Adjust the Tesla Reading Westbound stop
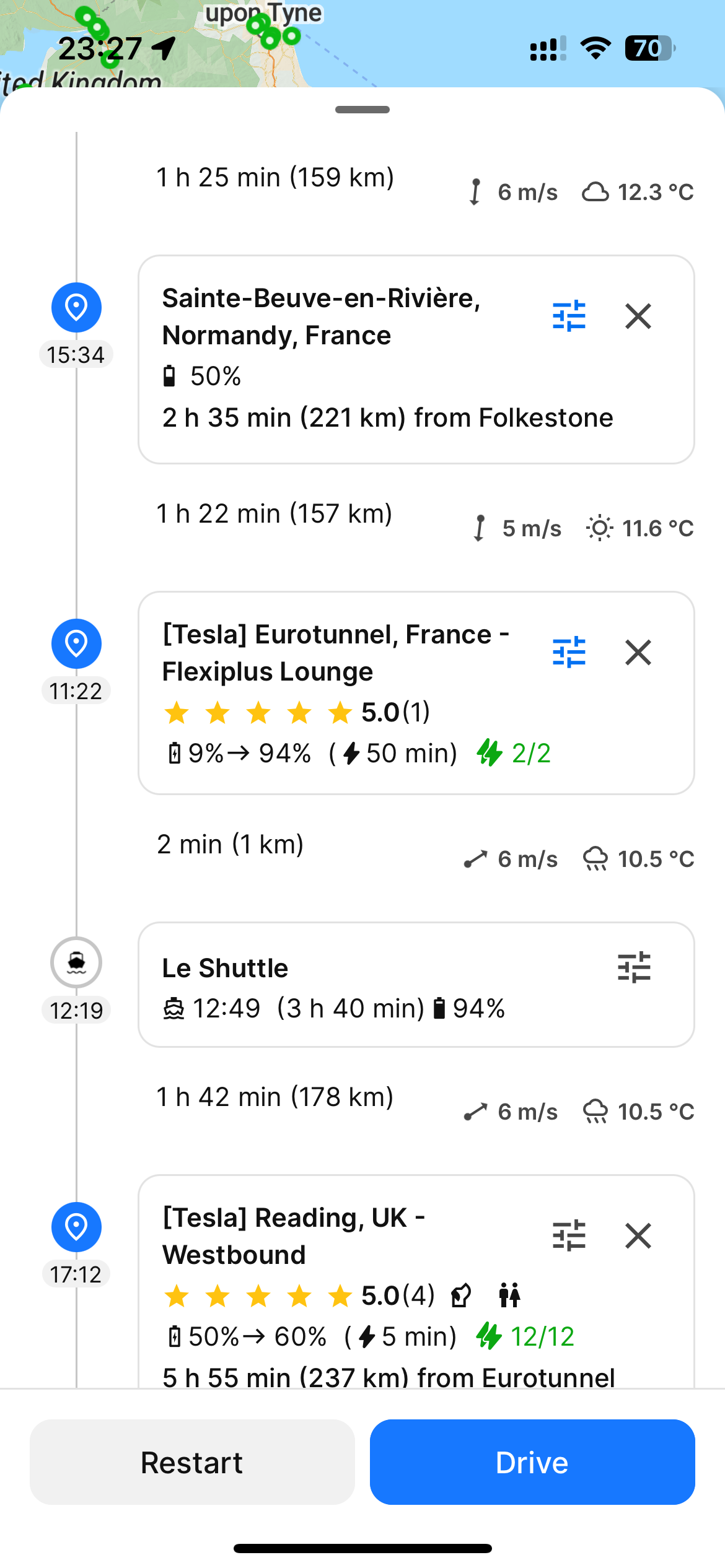725x1568 pixels. 569,1235
